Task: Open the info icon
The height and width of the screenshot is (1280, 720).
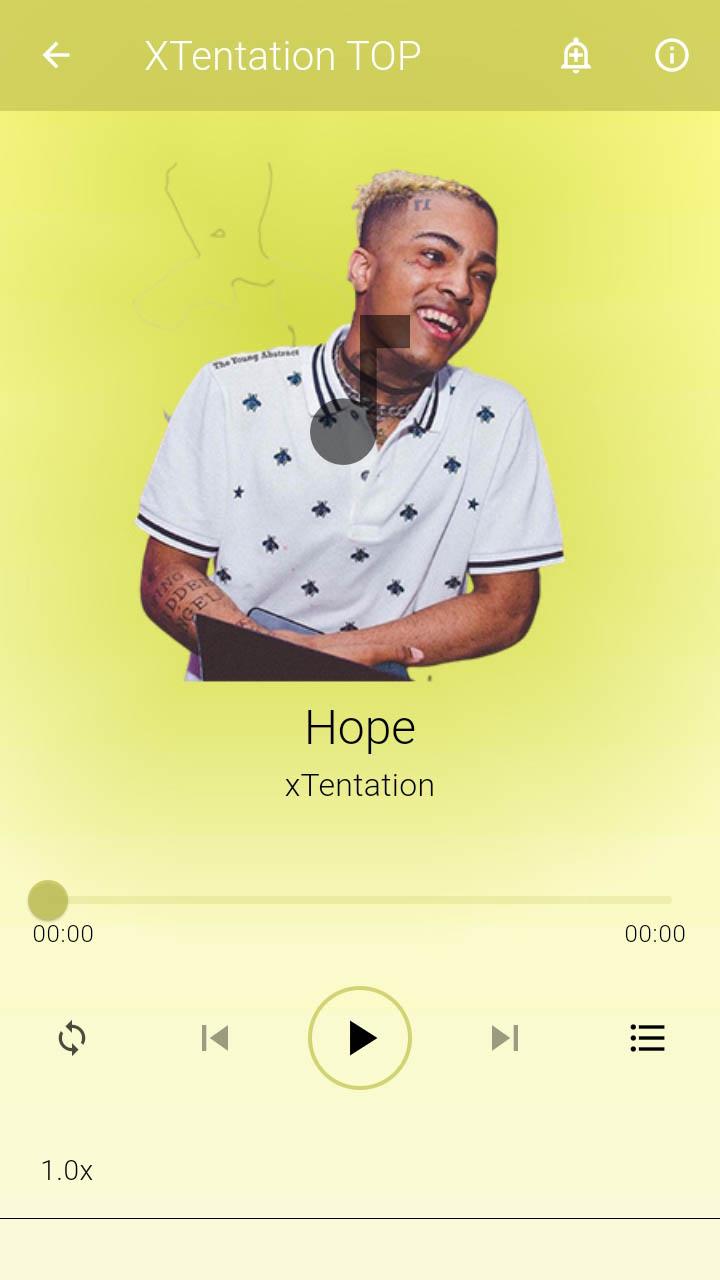Action: click(x=671, y=56)
